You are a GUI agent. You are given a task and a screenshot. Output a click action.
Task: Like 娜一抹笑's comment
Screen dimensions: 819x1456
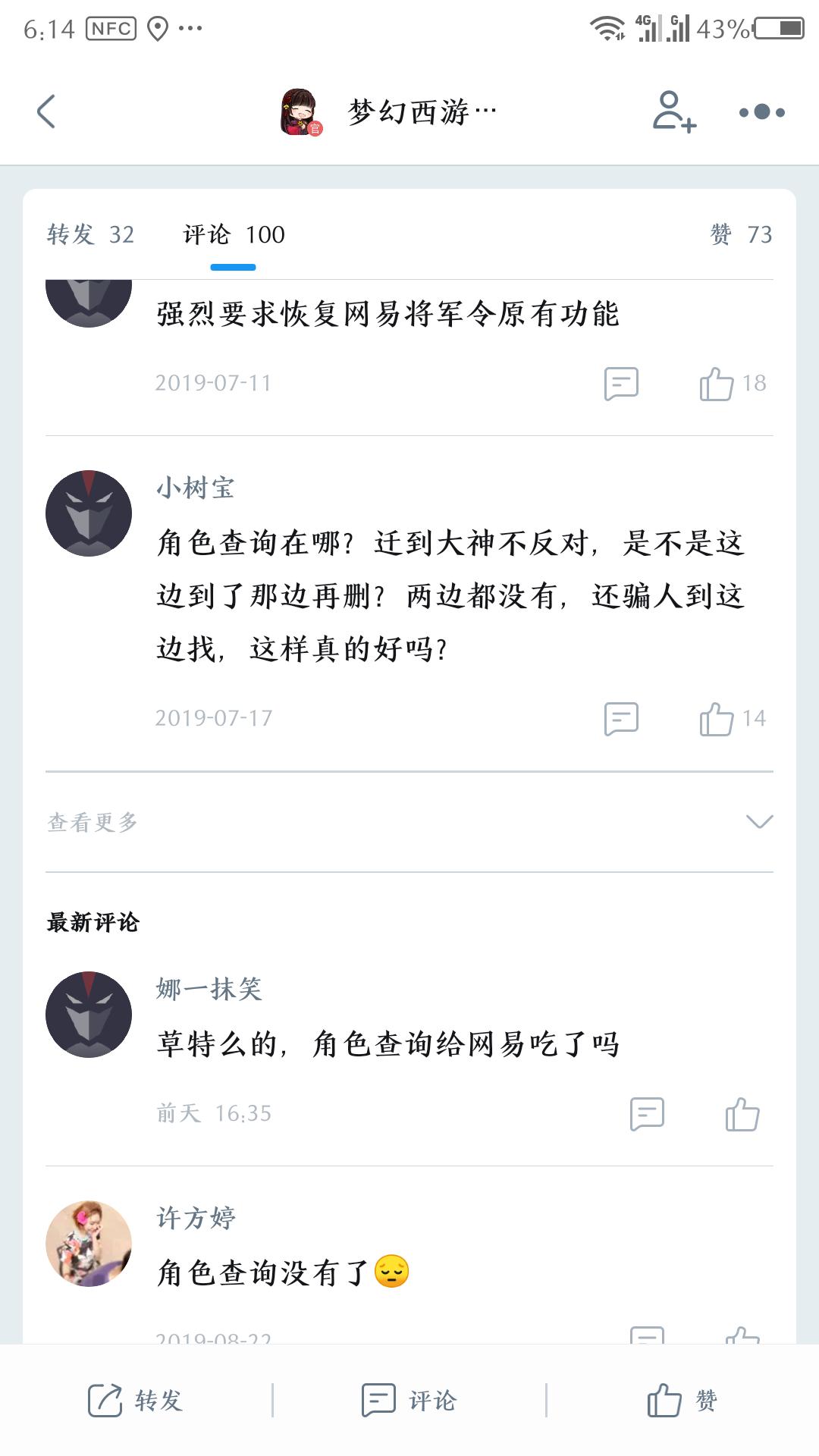click(742, 1114)
